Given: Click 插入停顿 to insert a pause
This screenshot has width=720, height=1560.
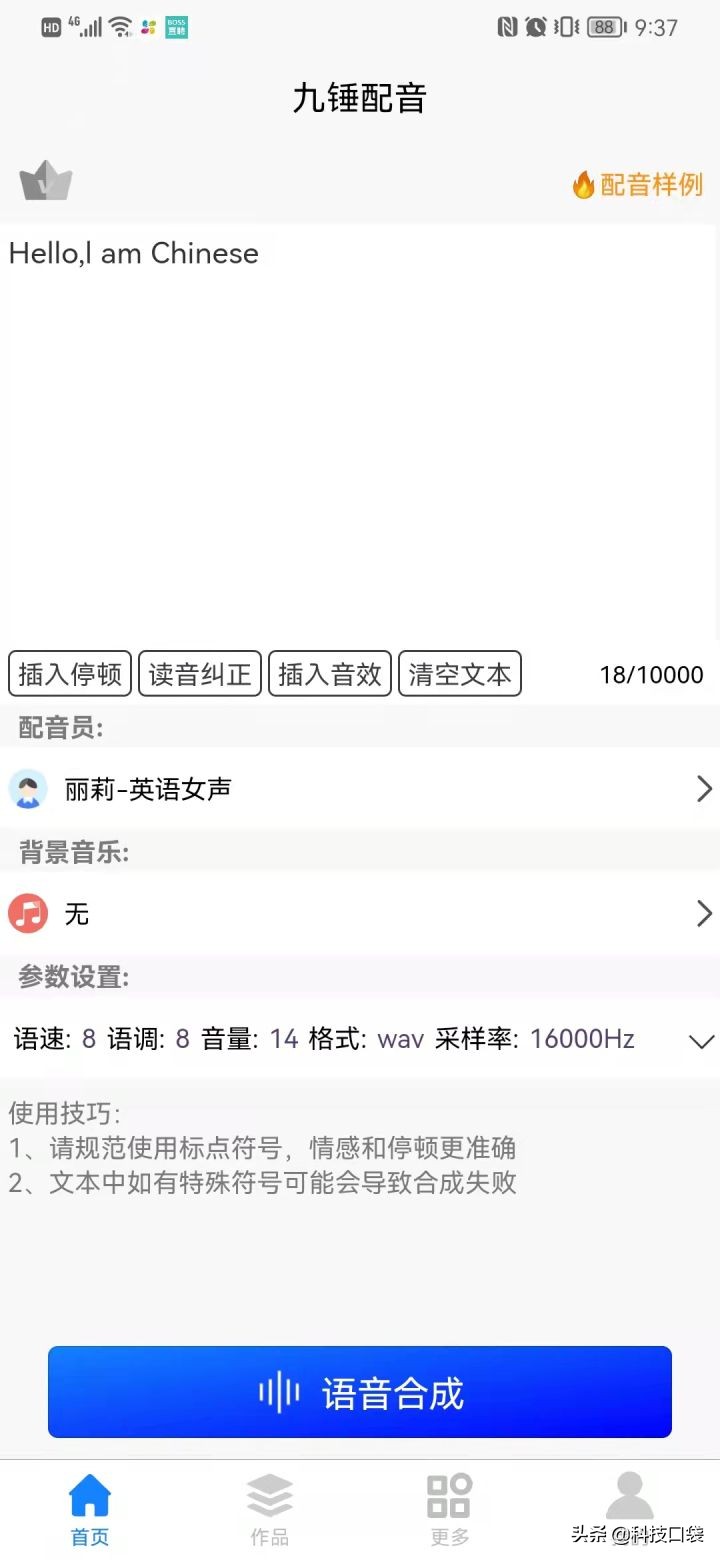Looking at the screenshot, I should point(69,673).
